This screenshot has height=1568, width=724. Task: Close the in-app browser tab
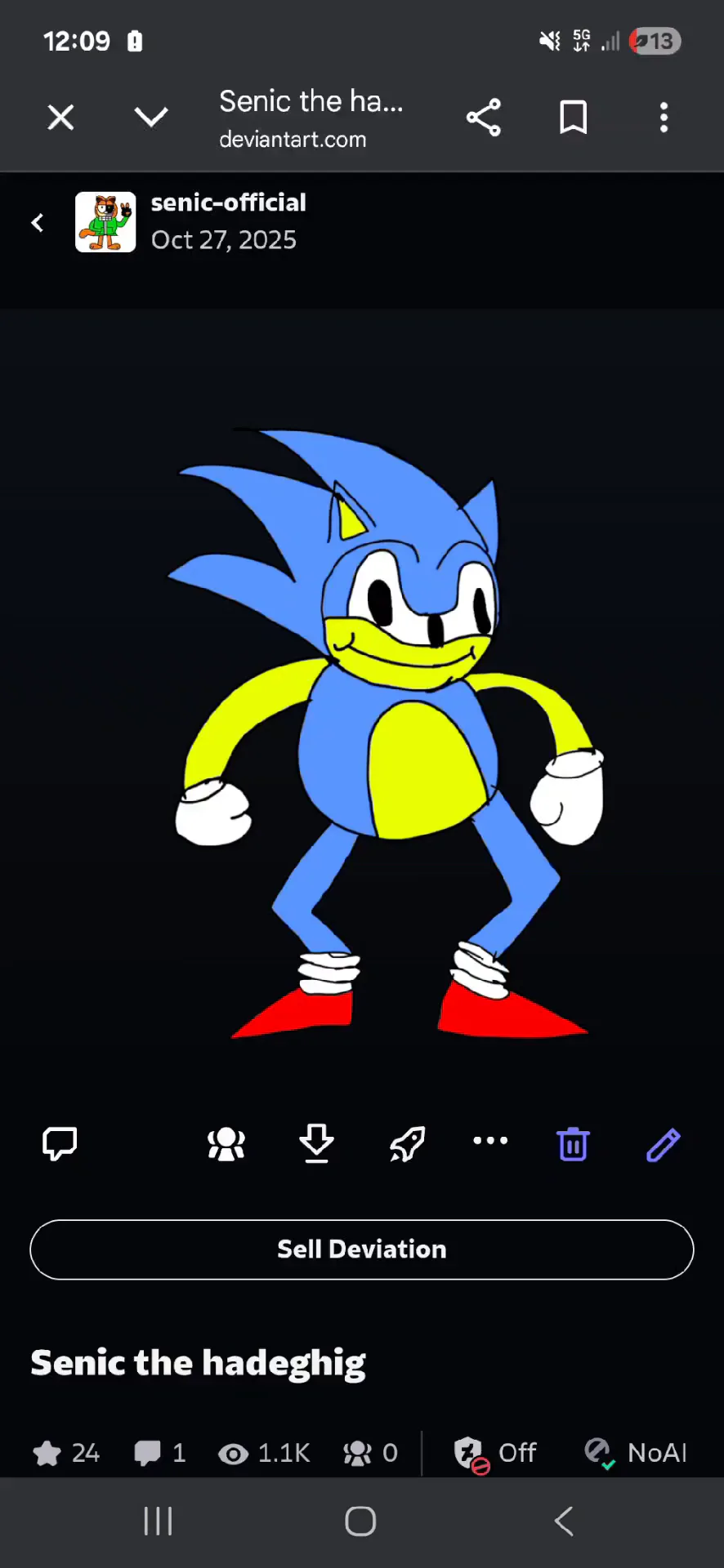pos(60,118)
